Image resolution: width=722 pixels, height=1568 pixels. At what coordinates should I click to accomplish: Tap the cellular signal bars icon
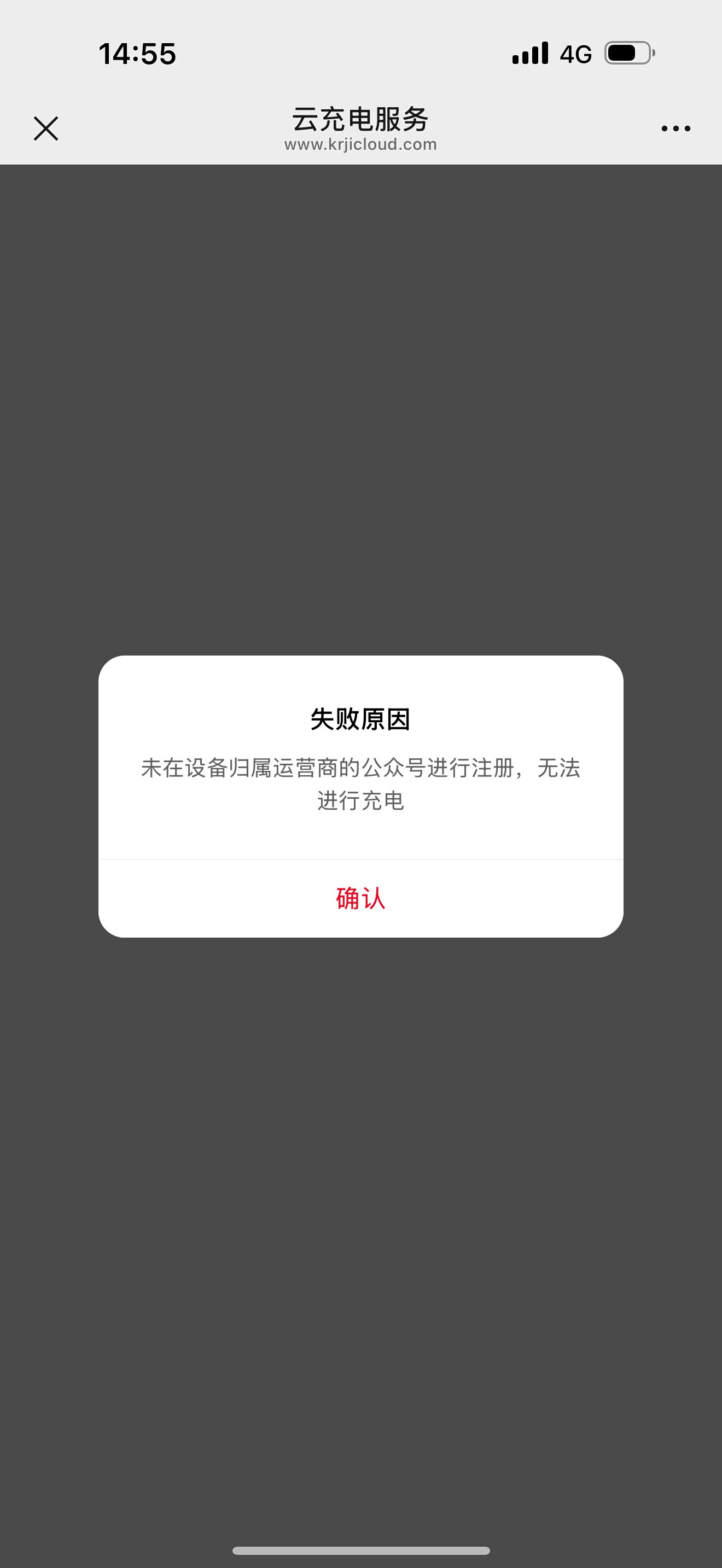[531, 55]
